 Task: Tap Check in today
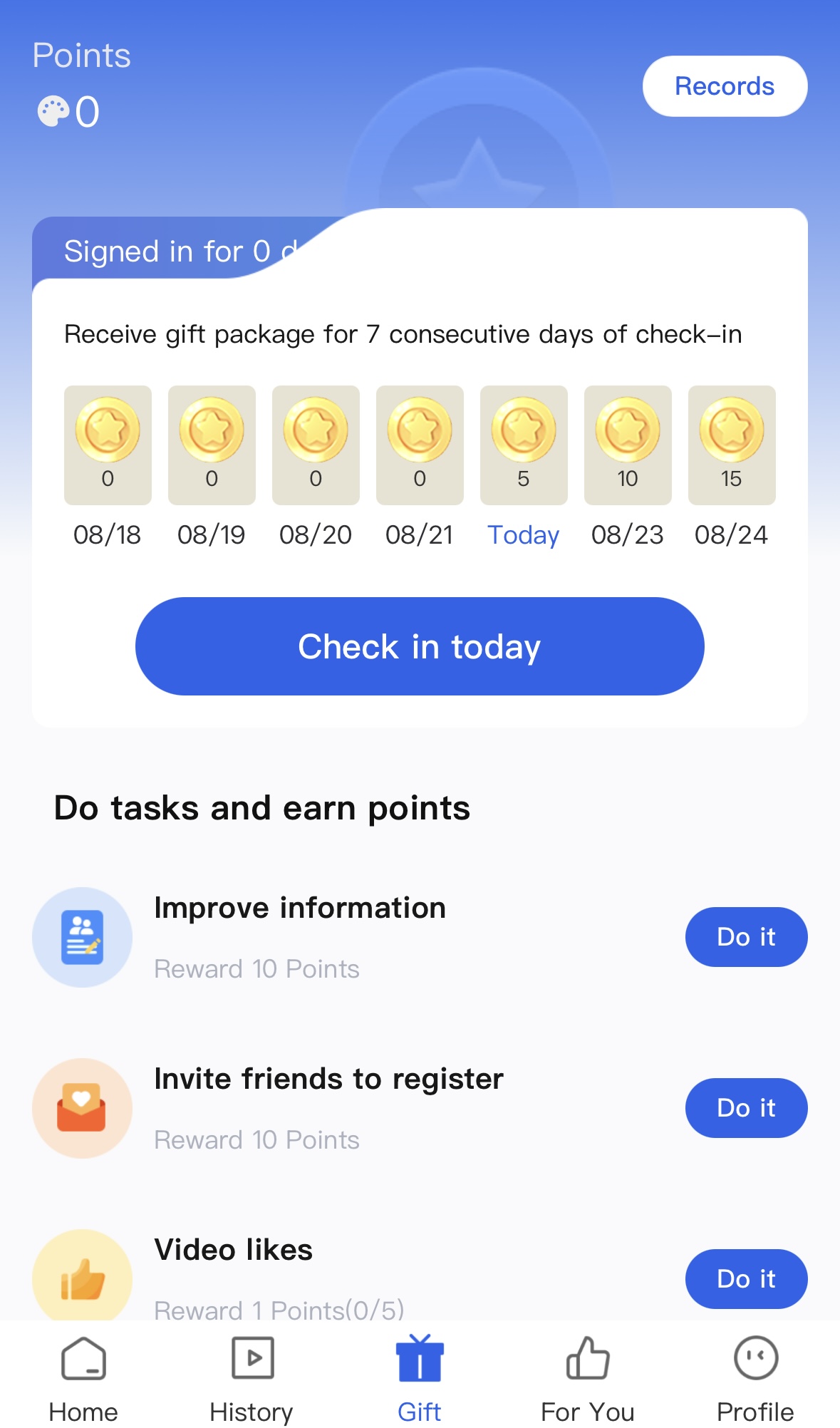pos(420,646)
